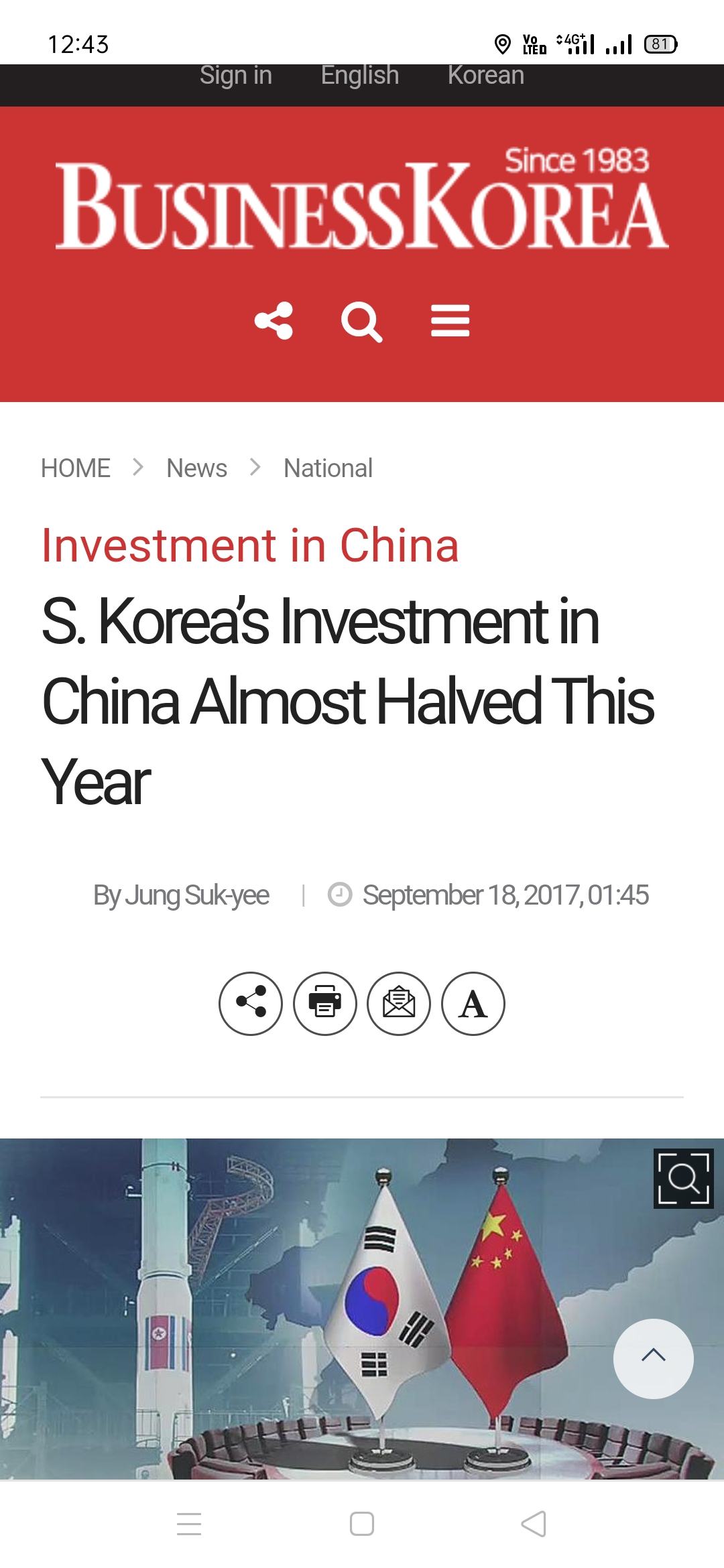Open the hamburger menu
Viewport: 724px width, 1568px height.
pos(450,321)
